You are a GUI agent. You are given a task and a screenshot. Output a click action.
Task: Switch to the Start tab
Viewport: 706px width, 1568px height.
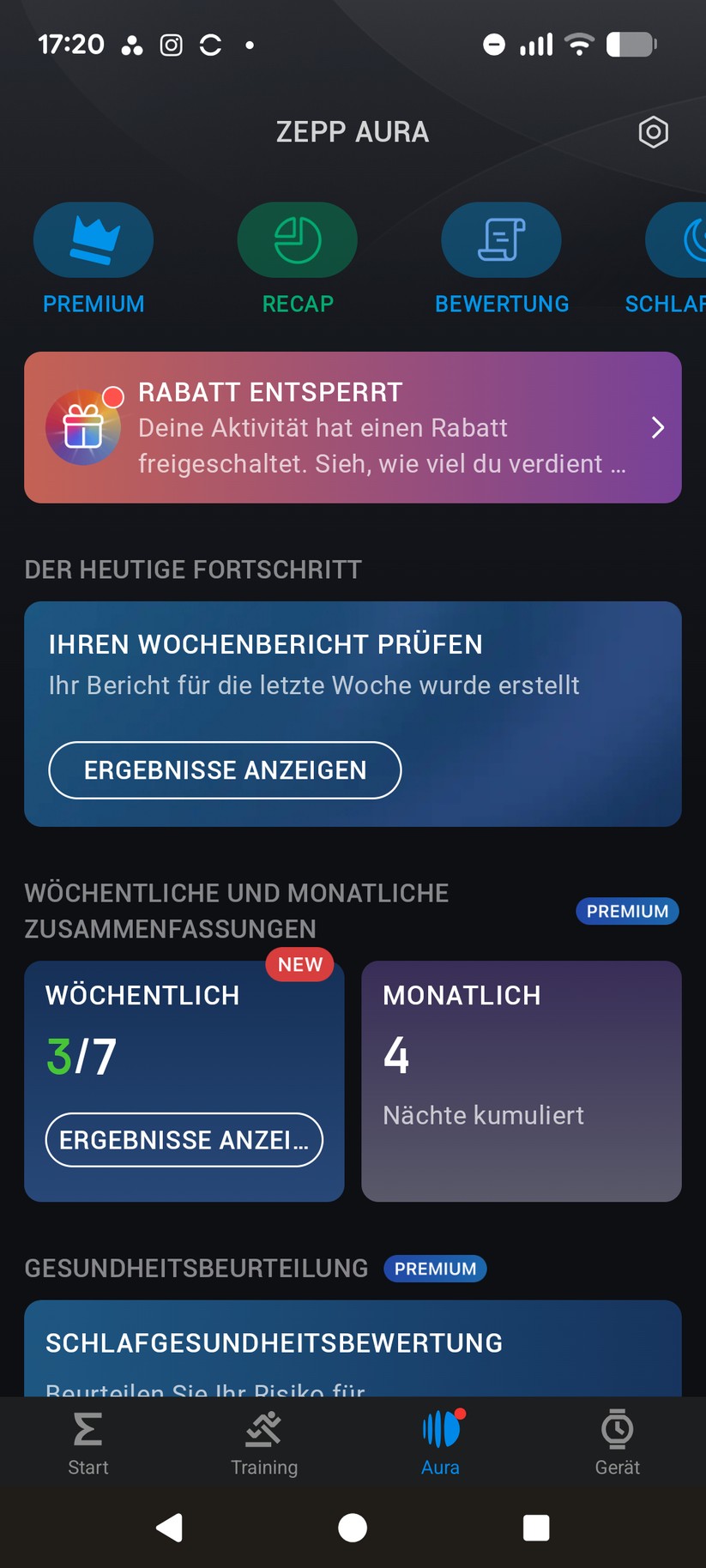87,1441
